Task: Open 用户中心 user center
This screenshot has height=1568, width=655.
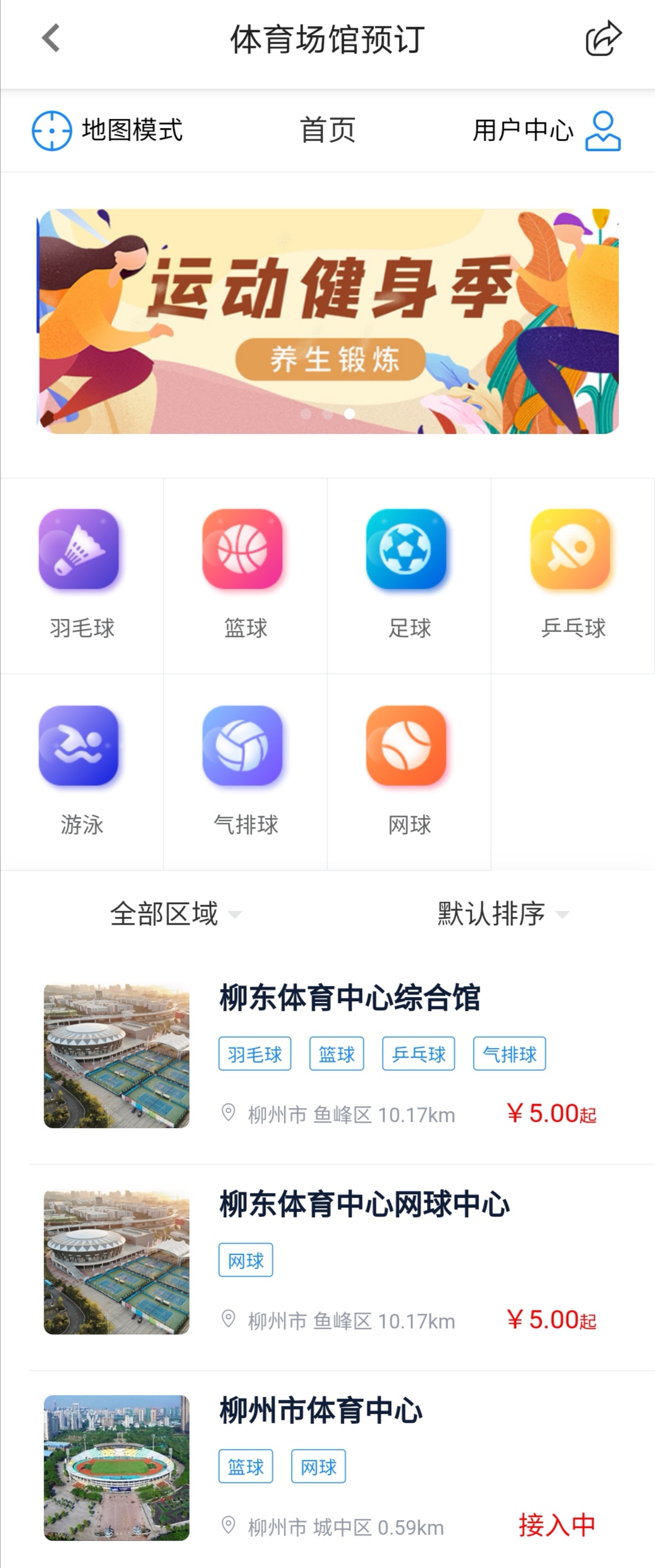Action: point(546,130)
